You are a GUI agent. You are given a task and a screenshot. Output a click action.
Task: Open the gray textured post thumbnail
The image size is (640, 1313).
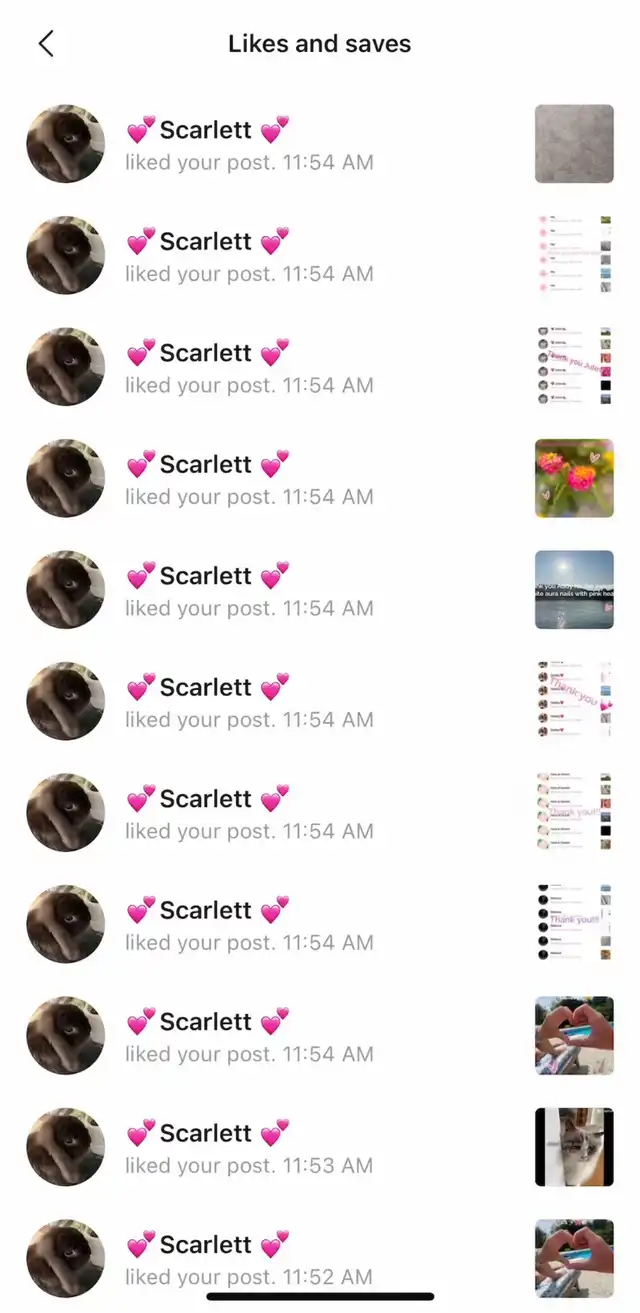[574, 144]
